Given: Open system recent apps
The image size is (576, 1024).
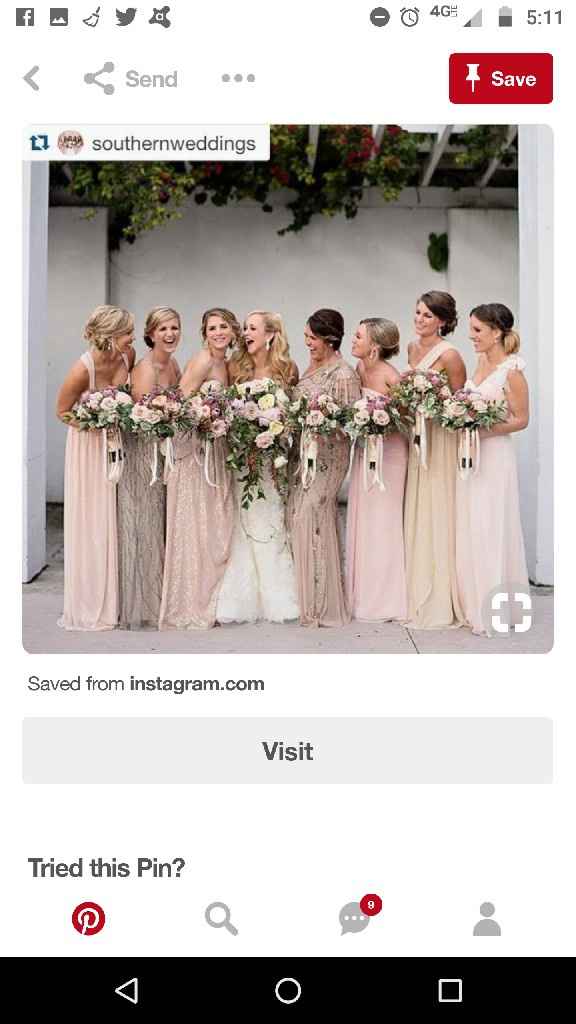Looking at the screenshot, I should (450, 990).
